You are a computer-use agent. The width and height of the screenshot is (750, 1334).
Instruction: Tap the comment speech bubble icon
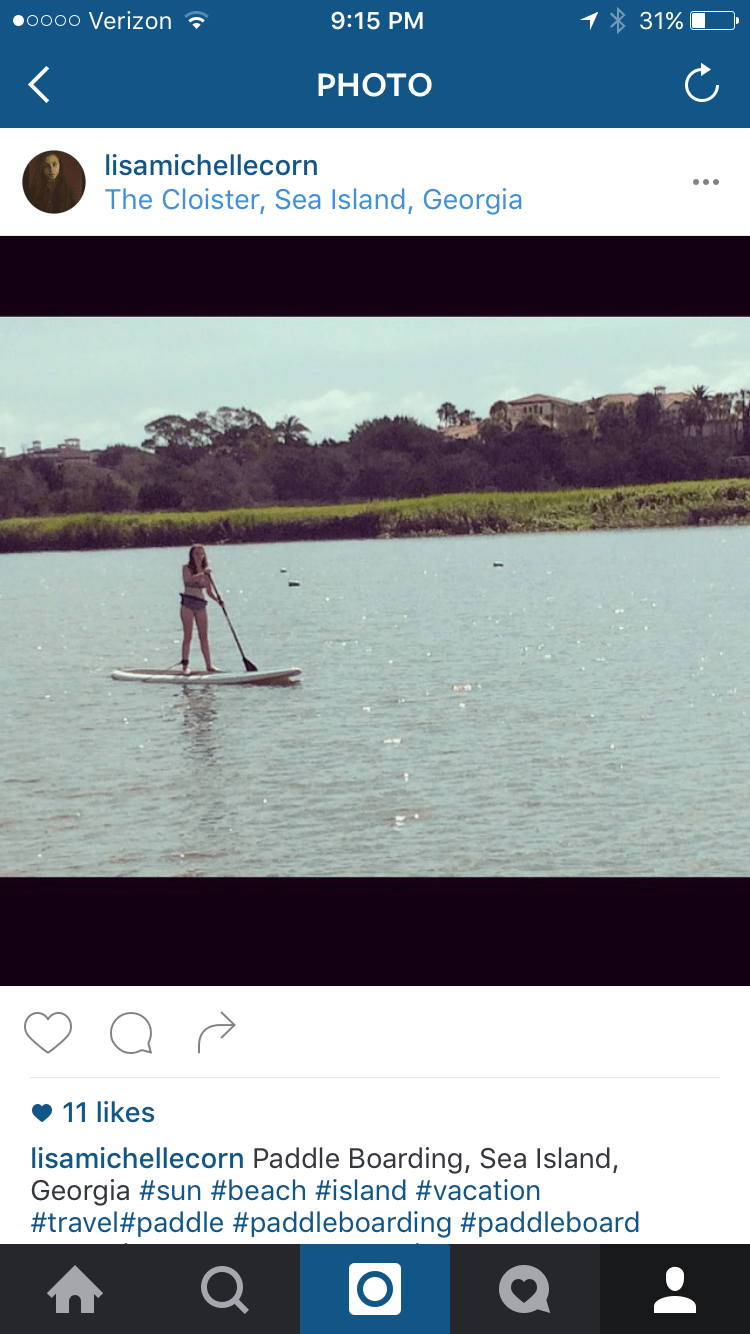click(131, 1032)
